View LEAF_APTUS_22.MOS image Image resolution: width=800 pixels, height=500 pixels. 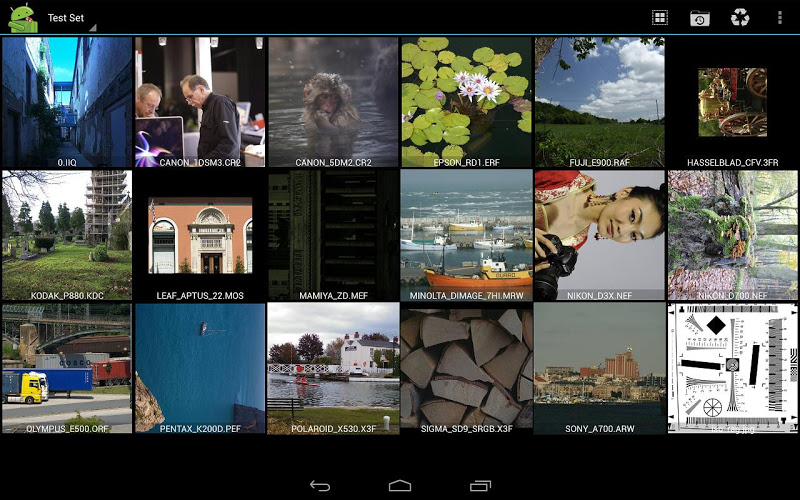pyautogui.click(x=200, y=233)
